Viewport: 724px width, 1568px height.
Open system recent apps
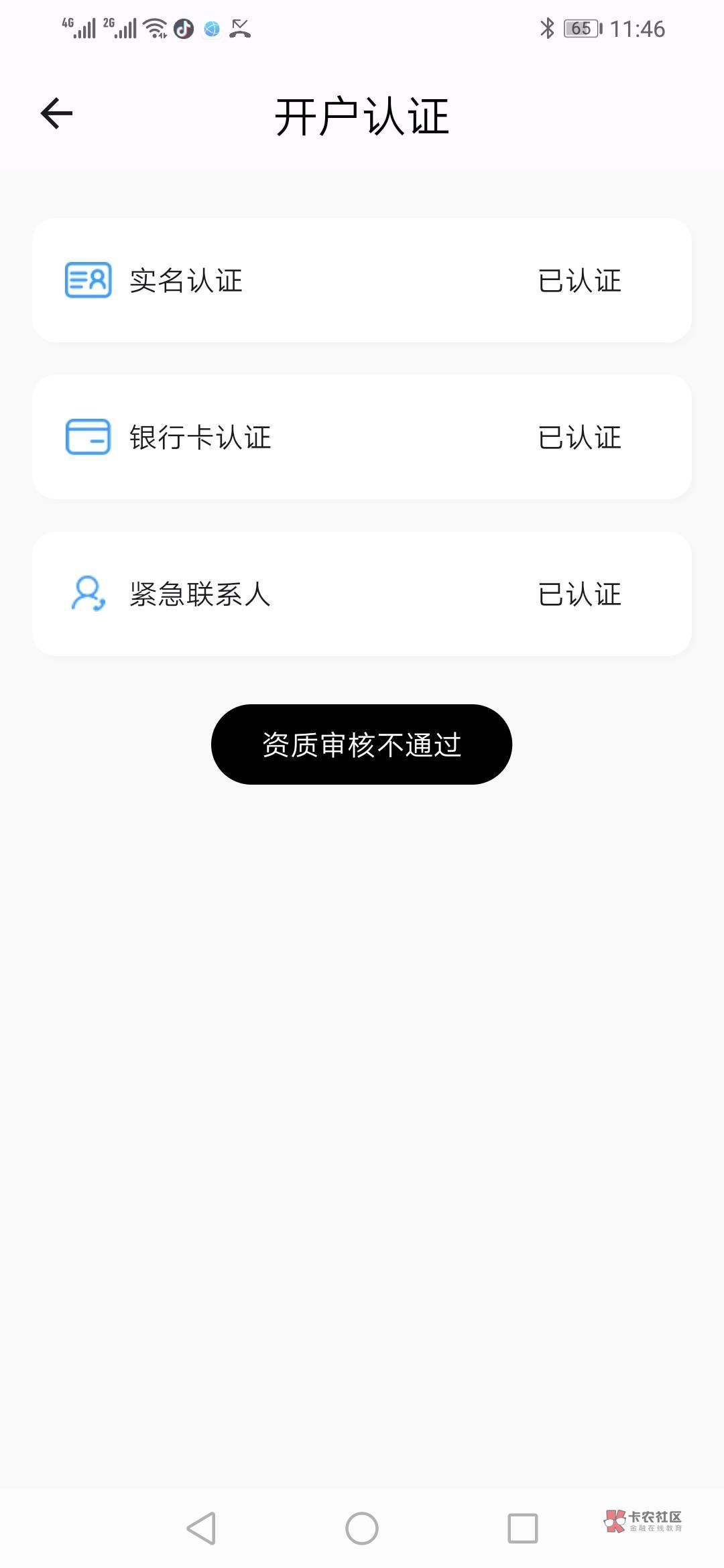pos(523,1528)
